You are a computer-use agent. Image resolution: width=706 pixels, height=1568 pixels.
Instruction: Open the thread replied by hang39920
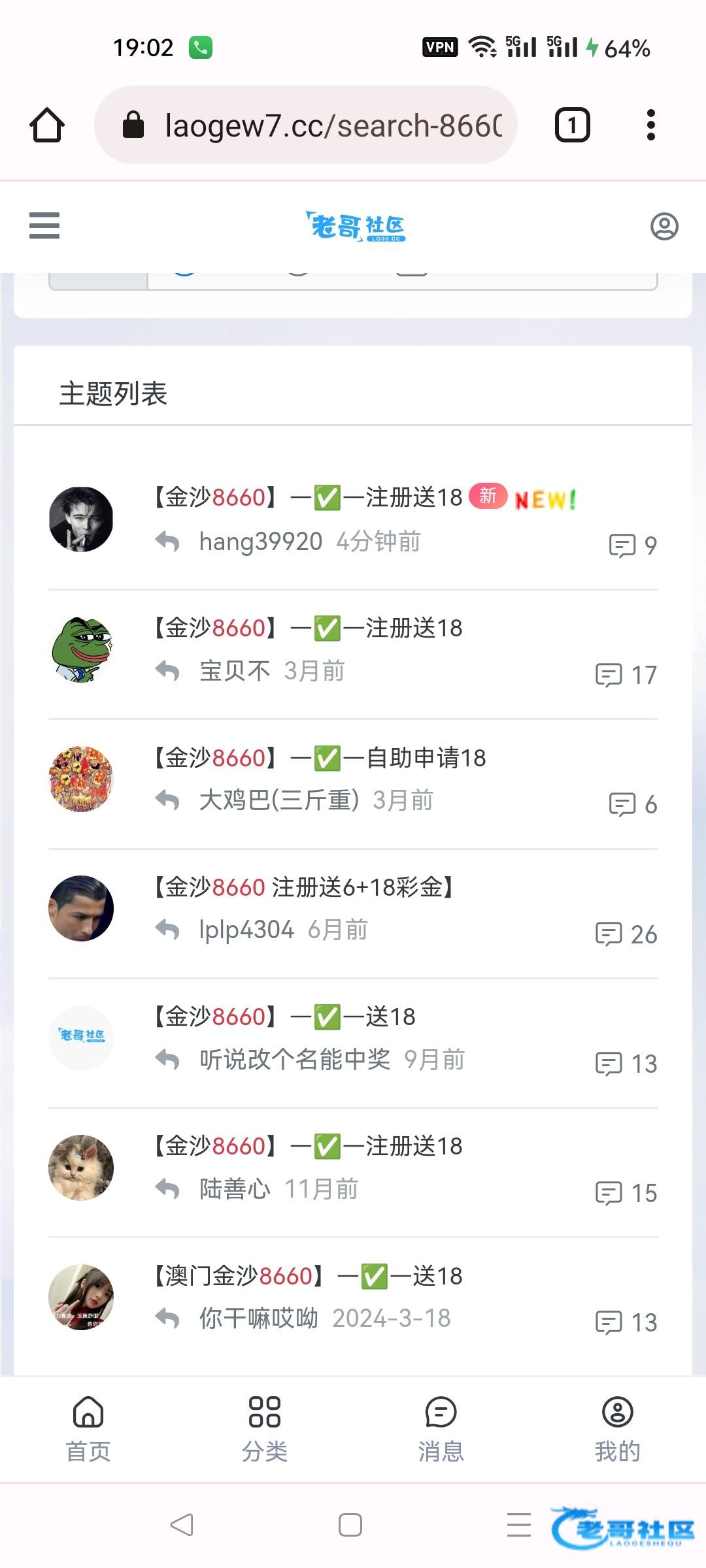307,498
